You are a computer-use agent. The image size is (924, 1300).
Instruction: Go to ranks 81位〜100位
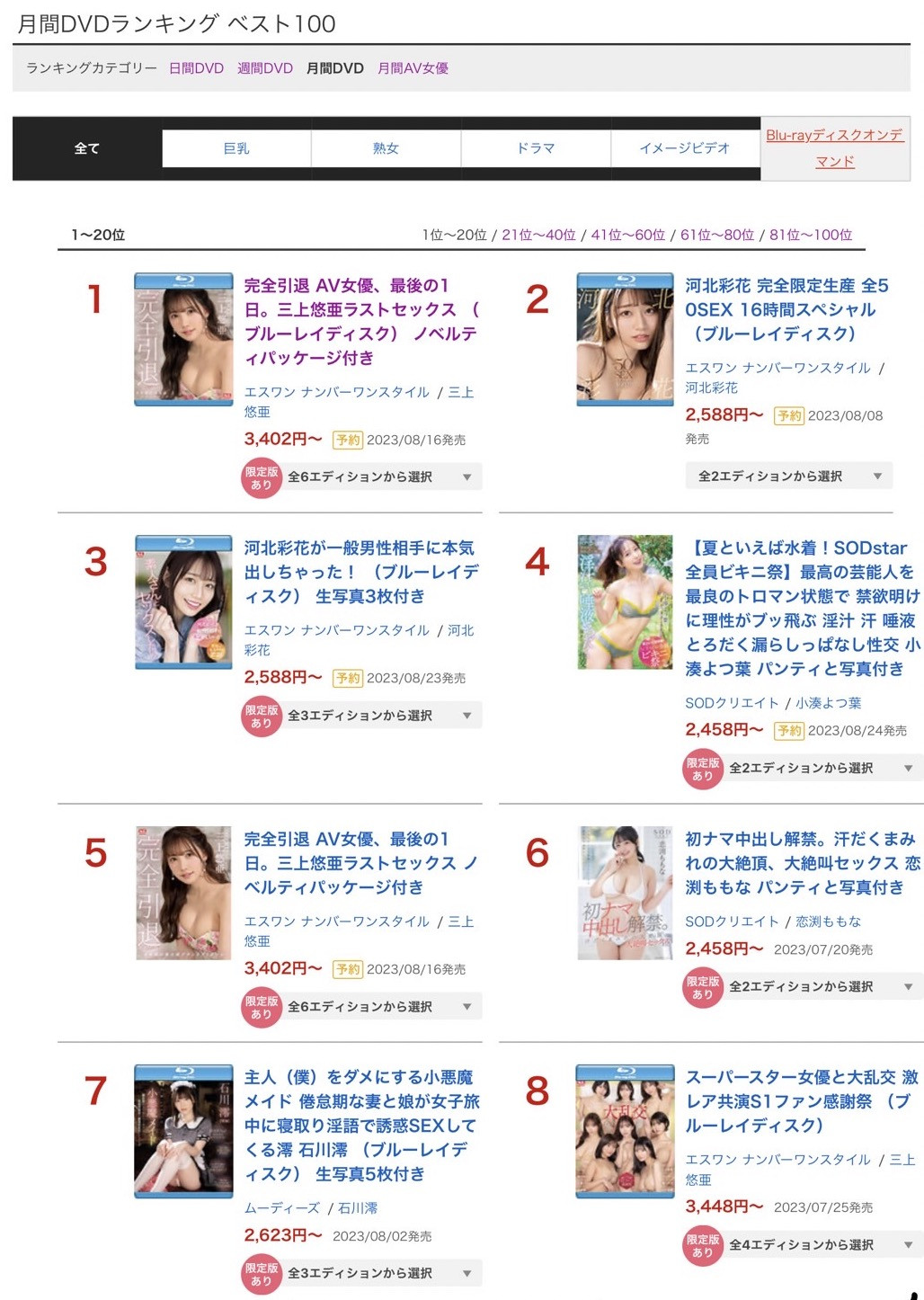810,235
